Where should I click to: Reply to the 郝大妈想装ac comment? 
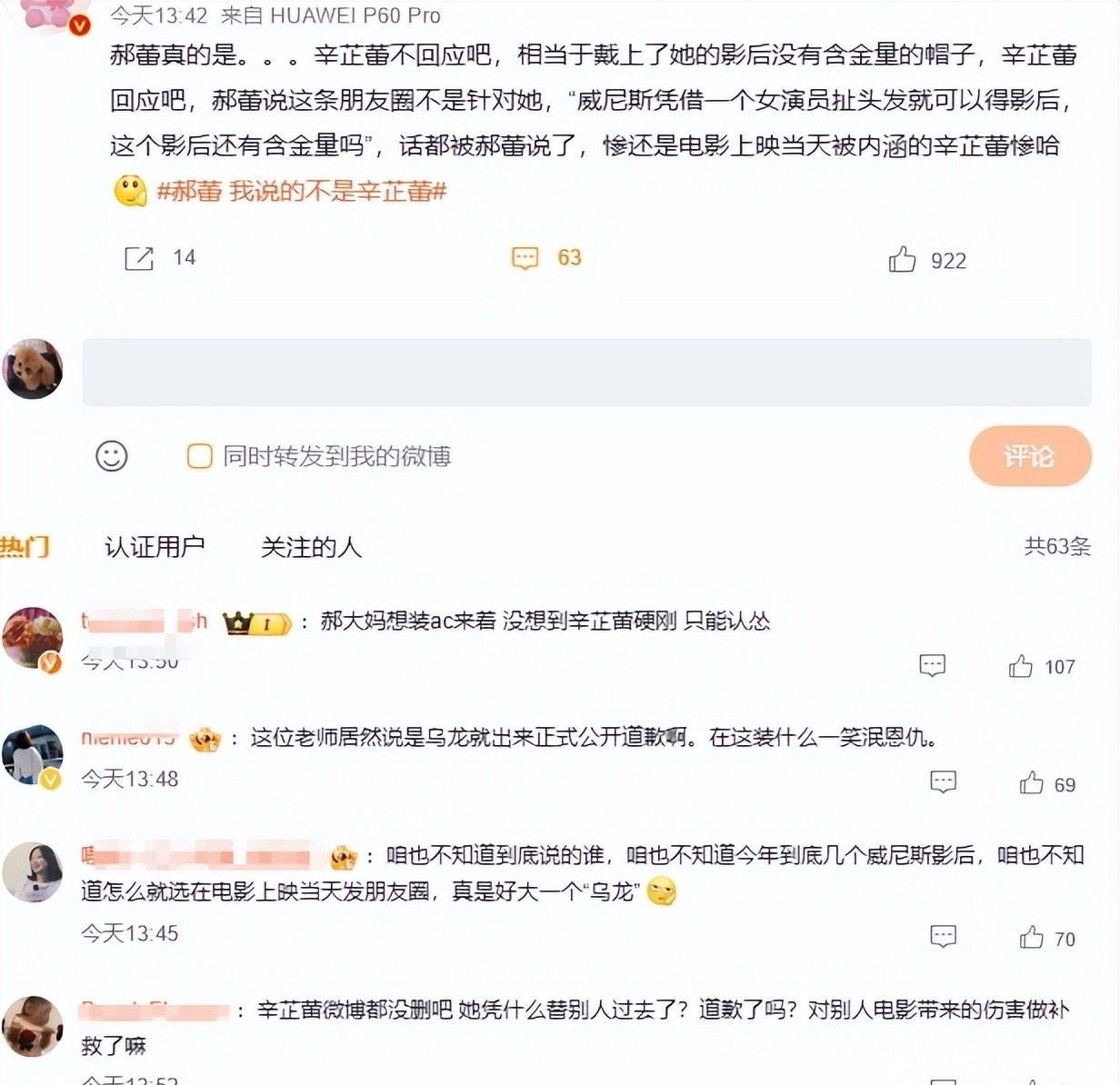point(933,666)
